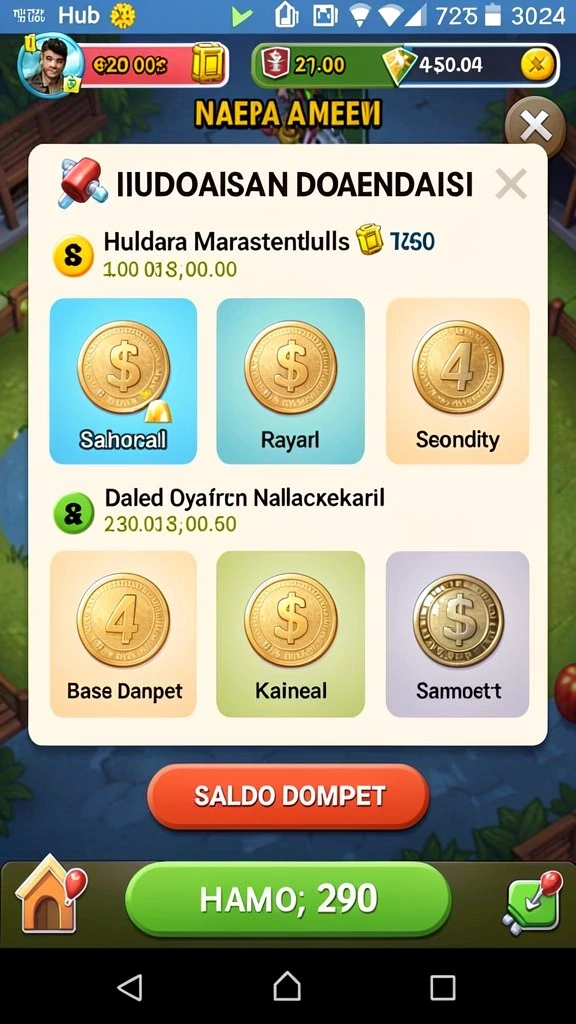
Task: Go to the home house icon
Action: pyautogui.click(x=50, y=895)
